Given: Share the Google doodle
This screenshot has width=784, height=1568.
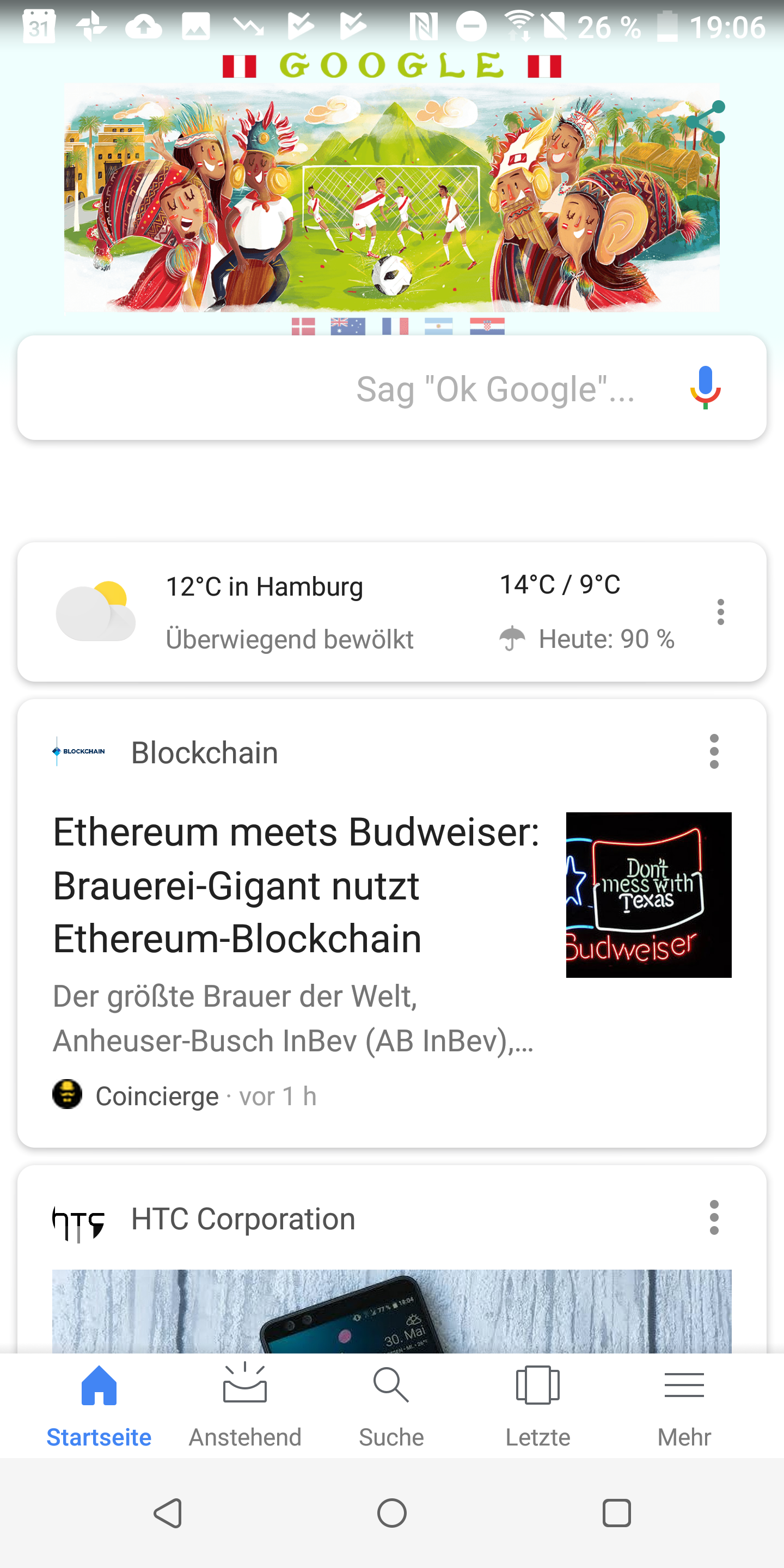Looking at the screenshot, I should [x=706, y=122].
